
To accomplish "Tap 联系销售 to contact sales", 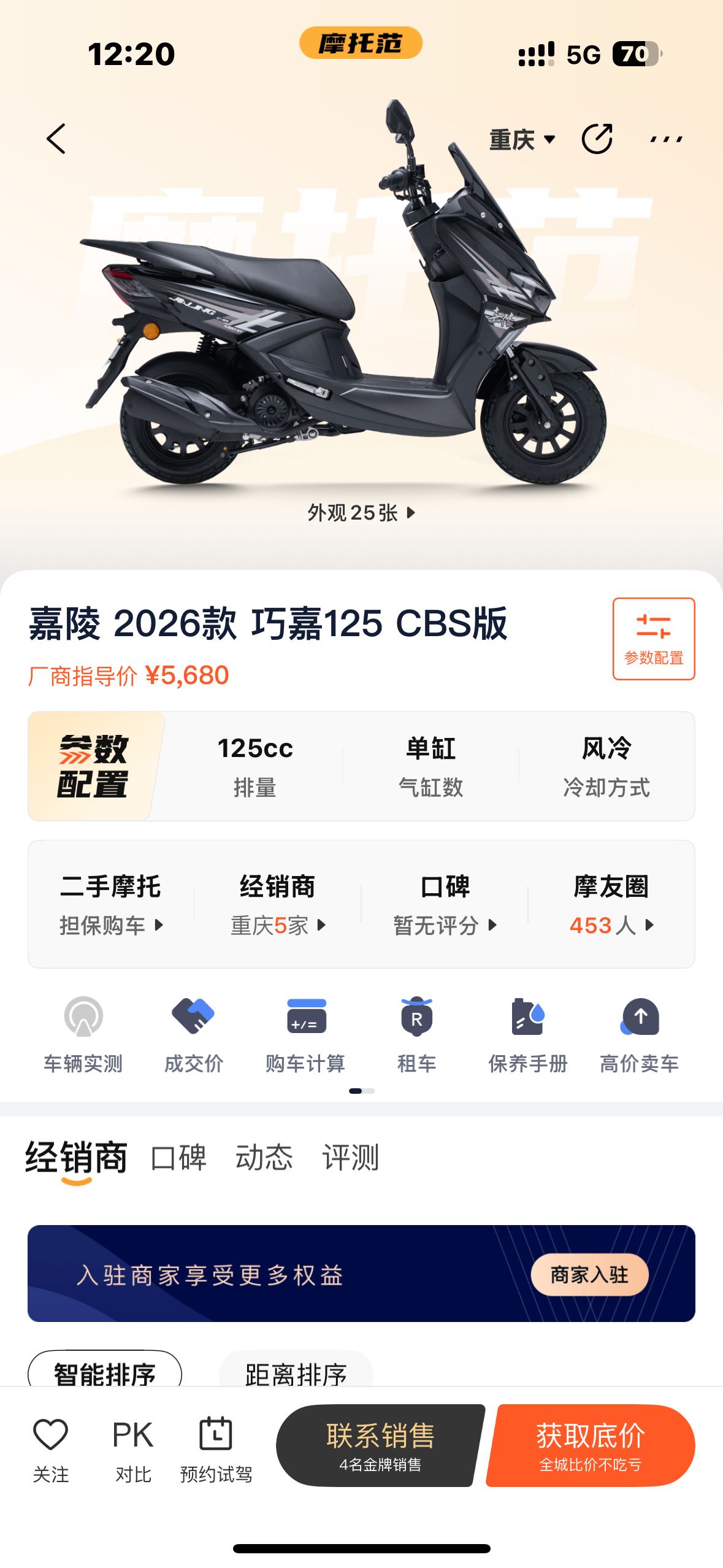I will (380, 1445).
